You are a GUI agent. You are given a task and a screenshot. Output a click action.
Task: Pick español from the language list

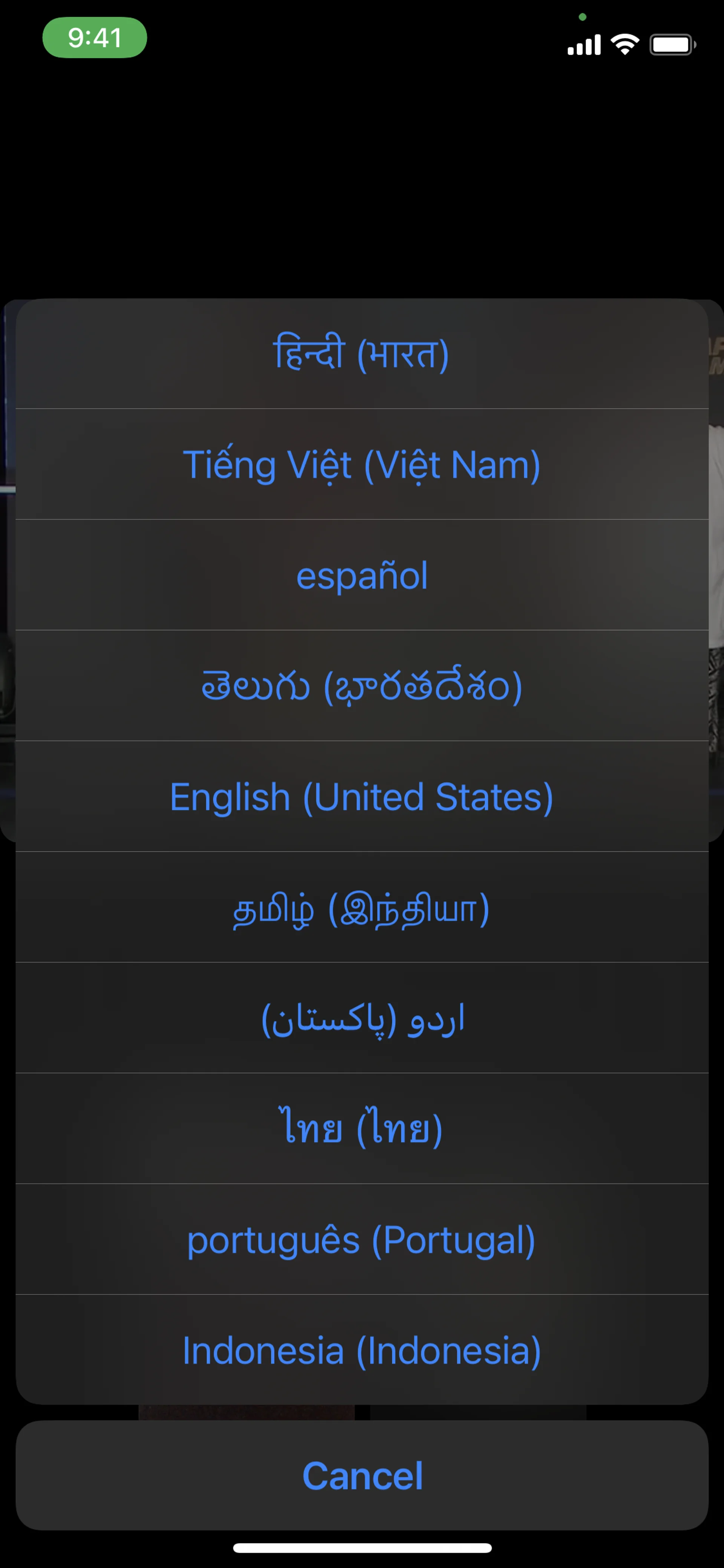coord(361,575)
